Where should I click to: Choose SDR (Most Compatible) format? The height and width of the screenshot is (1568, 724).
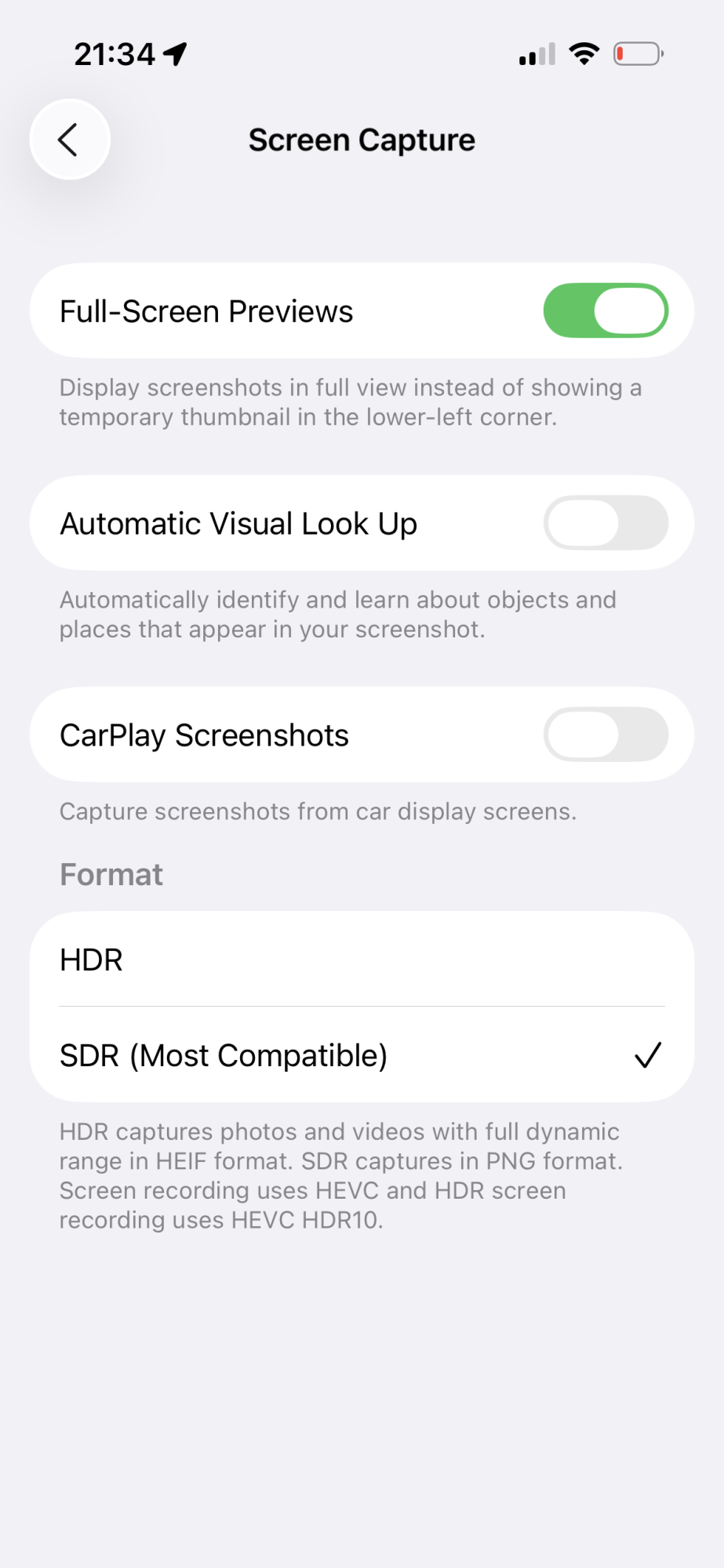click(362, 1055)
